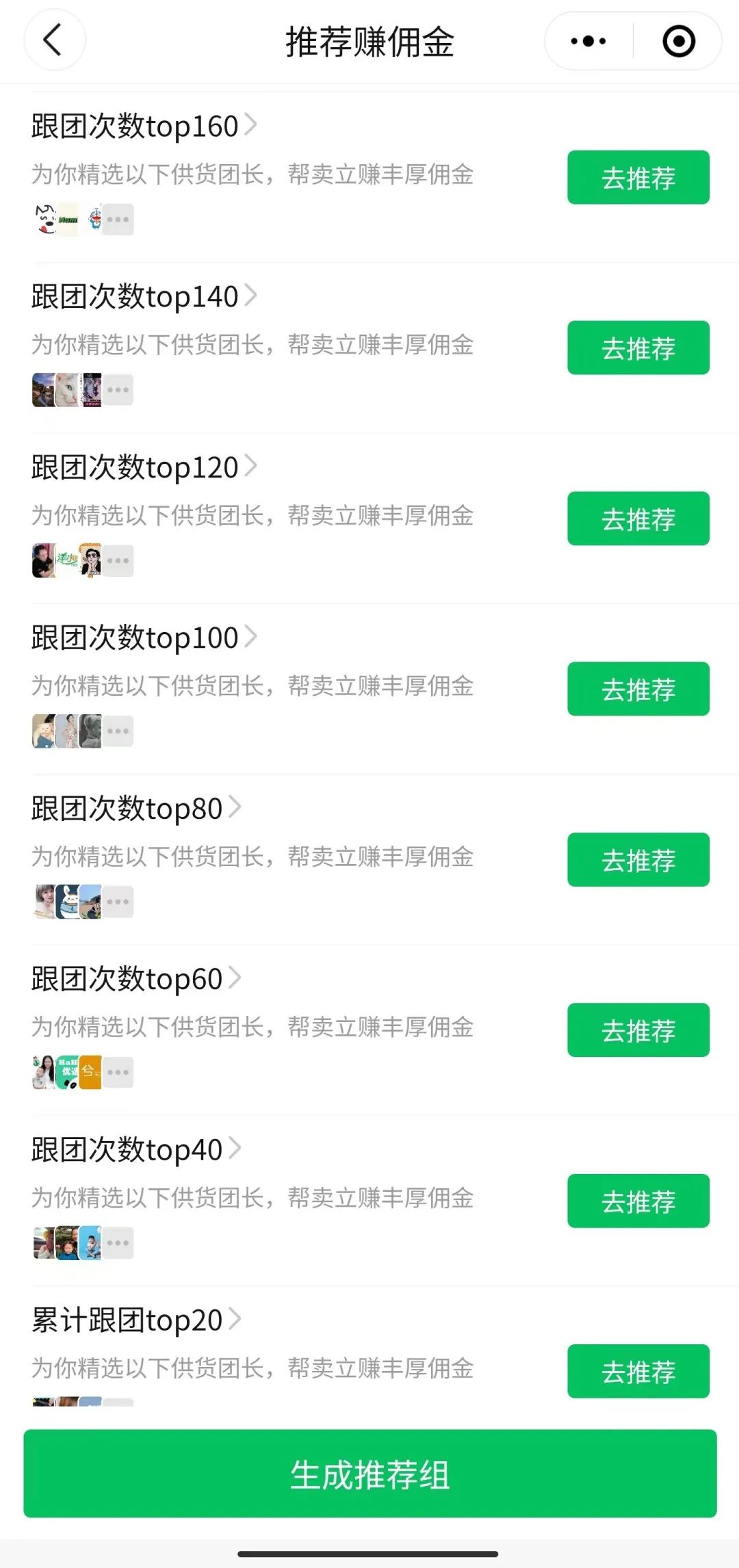
Task: View details of 跟团次数top140
Action: tap(144, 296)
